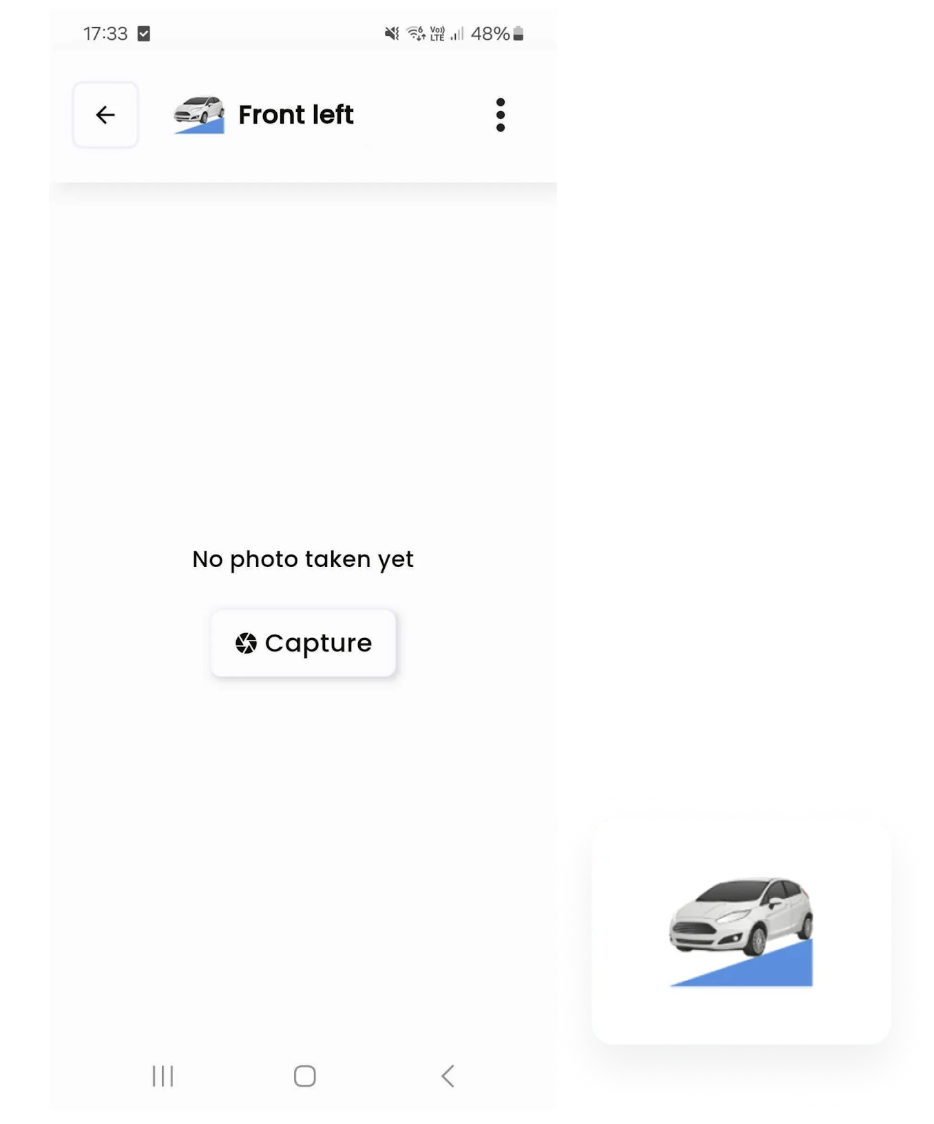Open the three-dot overflow menu

(x=500, y=115)
